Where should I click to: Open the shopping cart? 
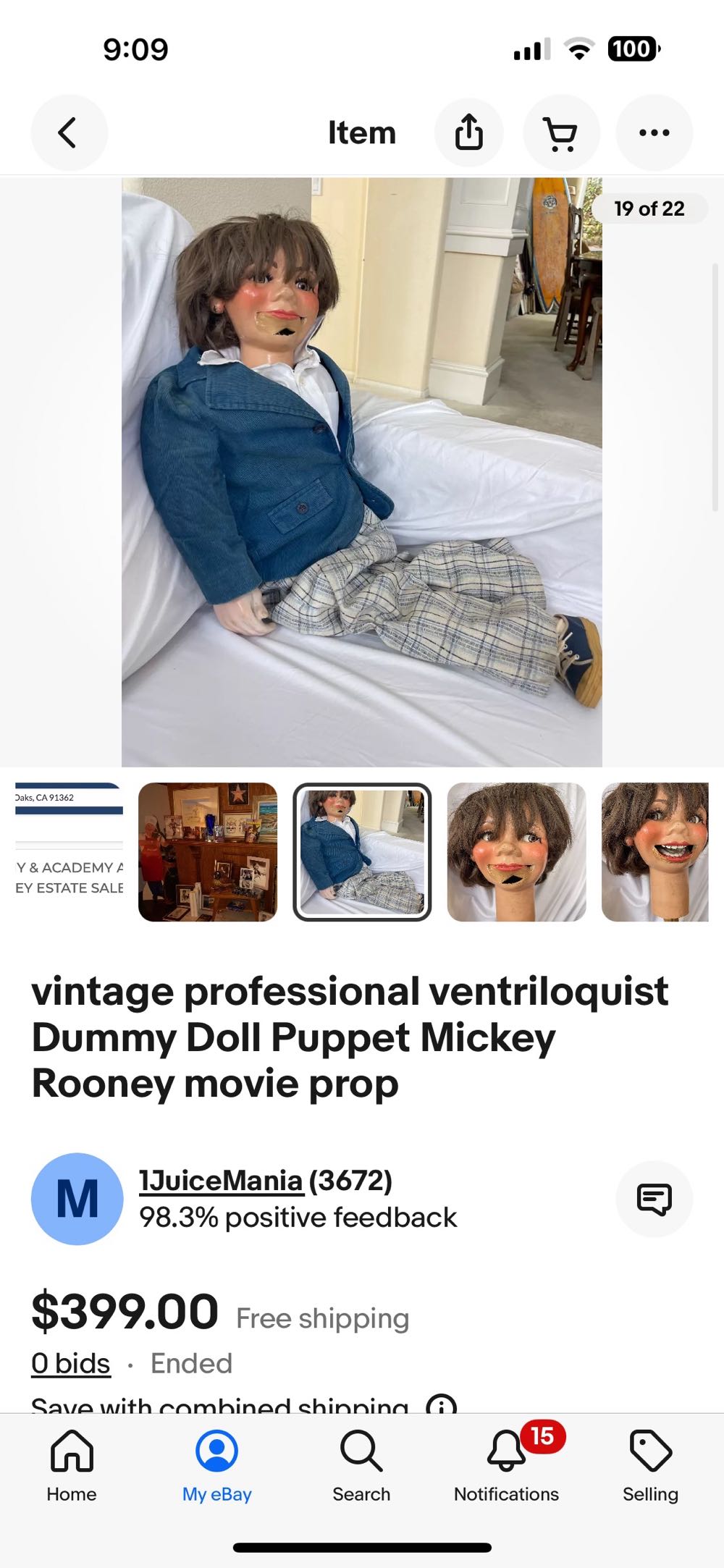562,132
